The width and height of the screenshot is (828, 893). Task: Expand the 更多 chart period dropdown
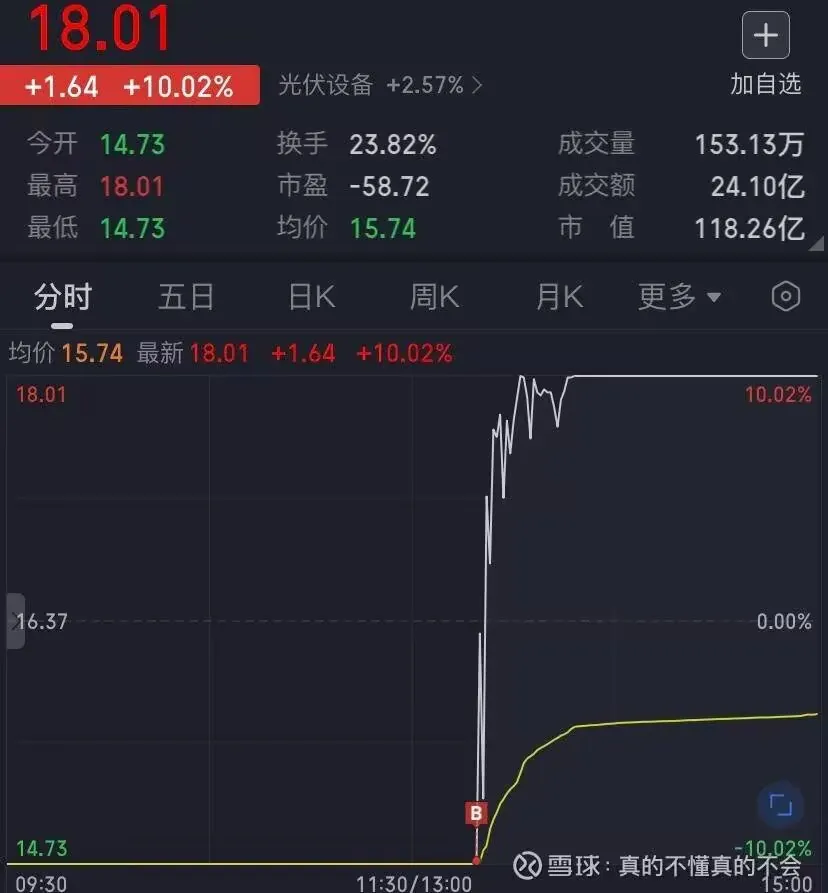(x=680, y=297)
